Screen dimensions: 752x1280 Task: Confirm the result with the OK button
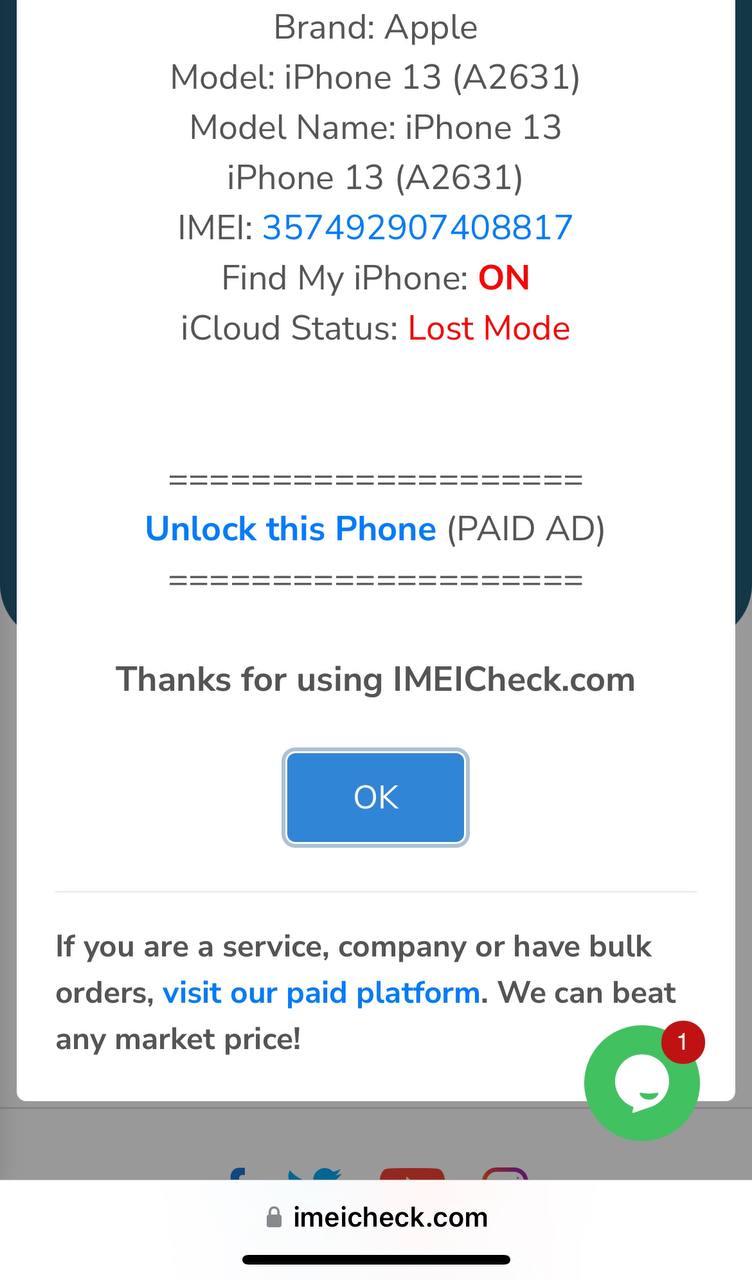[376, 797]
